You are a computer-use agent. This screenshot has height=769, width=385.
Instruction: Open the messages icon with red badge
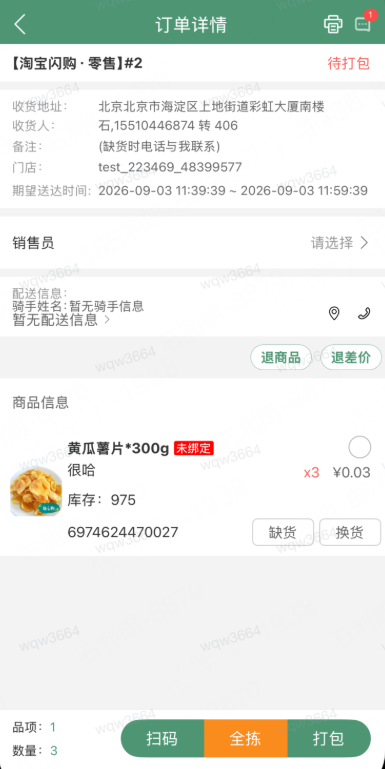pos(363,23)
